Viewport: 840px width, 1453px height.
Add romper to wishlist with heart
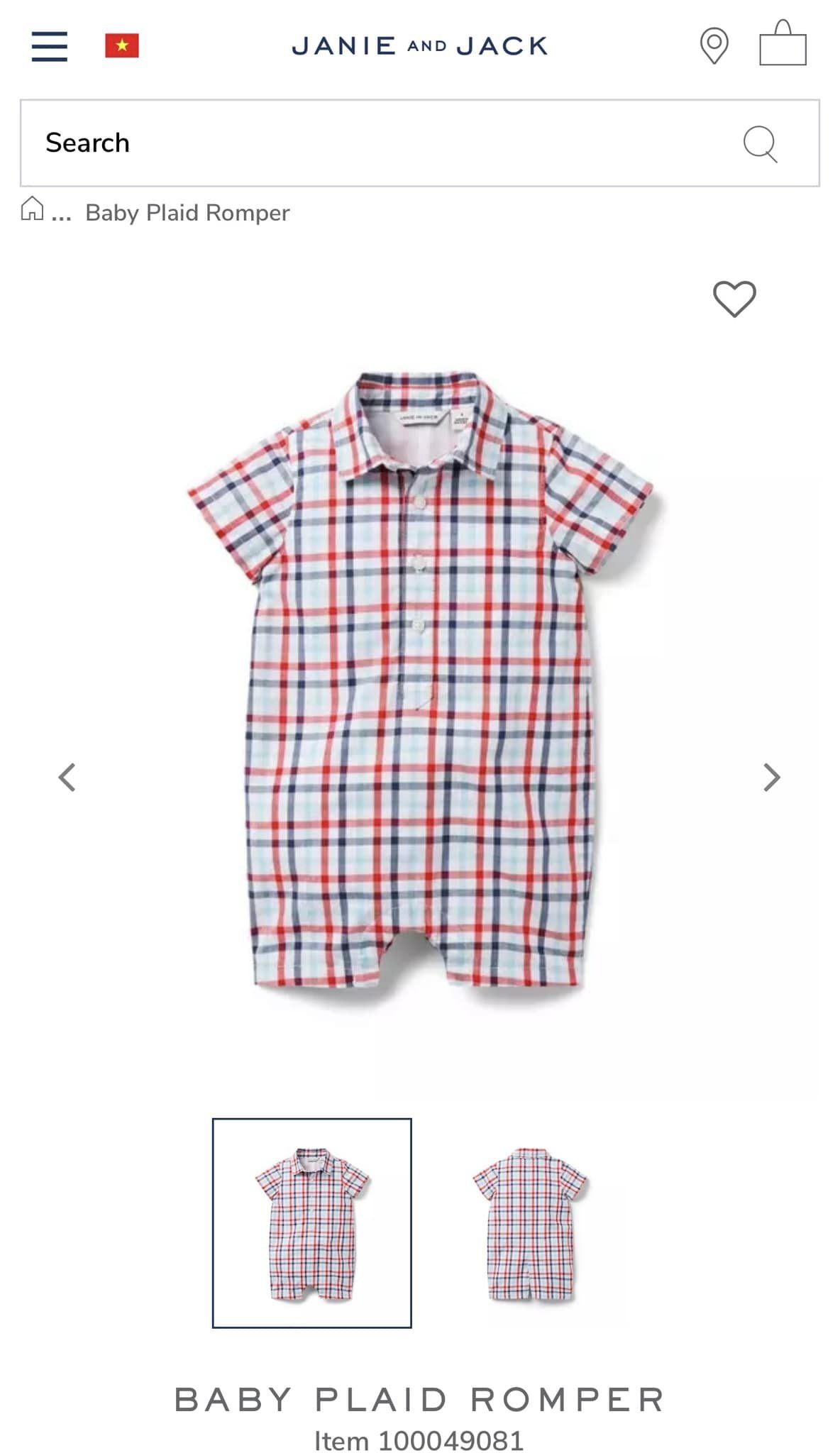[734, 299]
